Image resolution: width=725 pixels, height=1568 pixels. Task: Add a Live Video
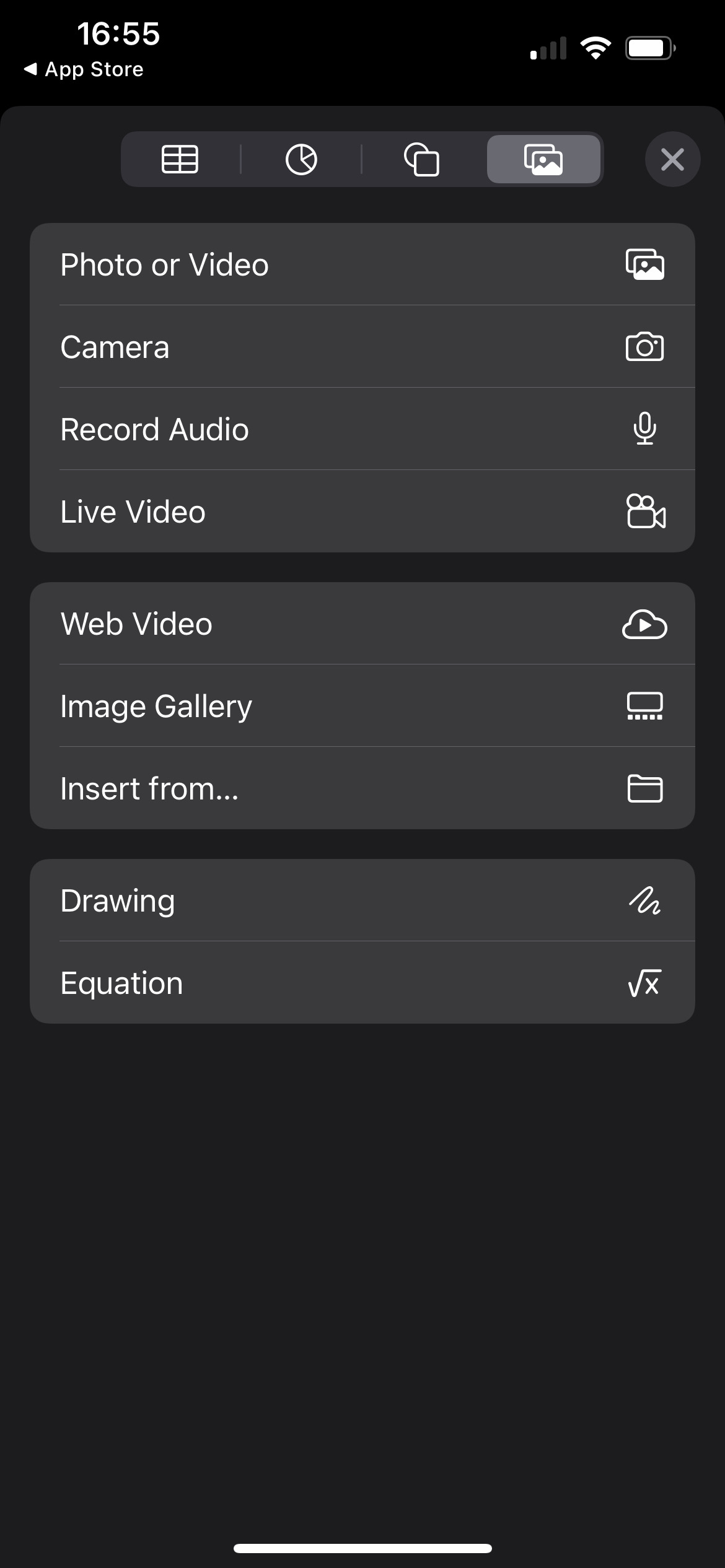tap(362, 512)
